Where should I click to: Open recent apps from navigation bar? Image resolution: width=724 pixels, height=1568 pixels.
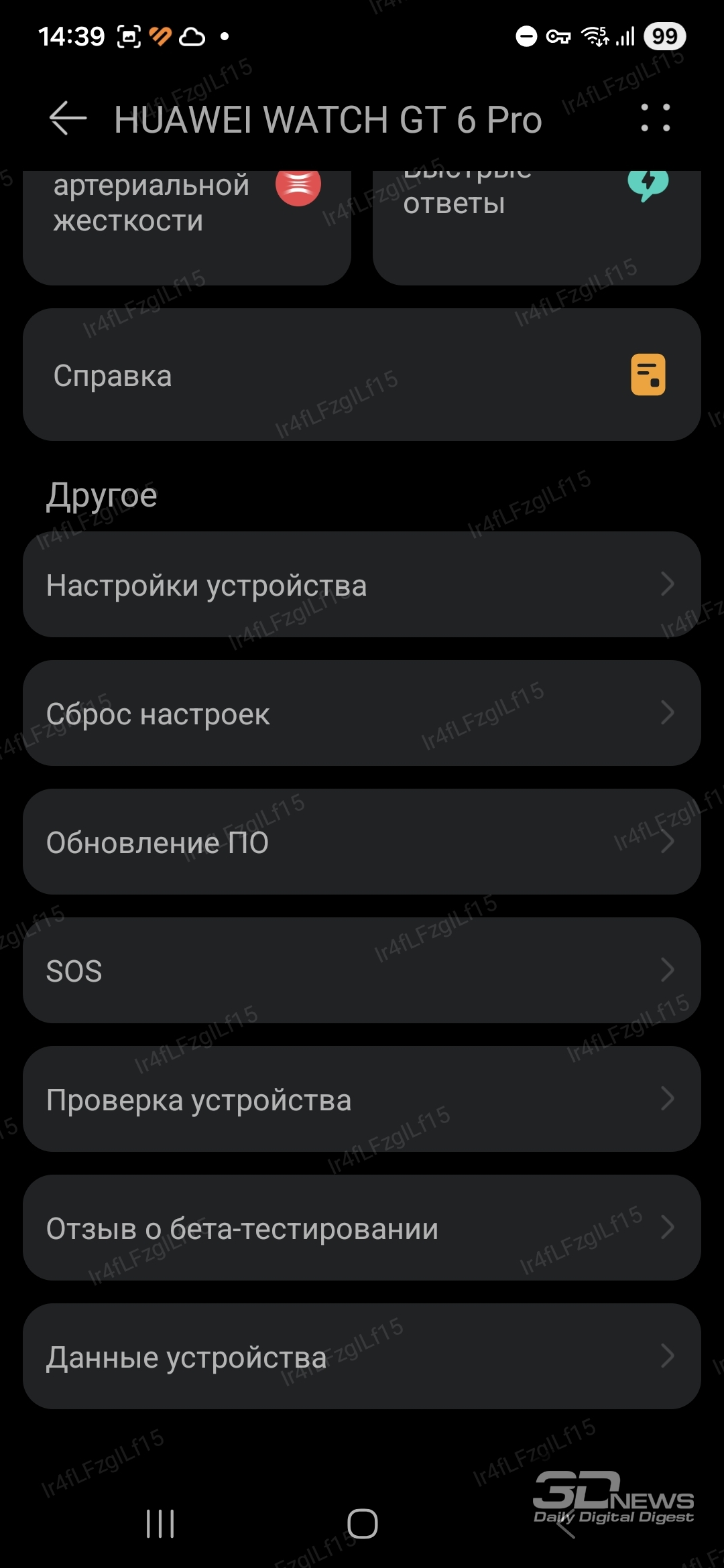pyautogui.click(x=160, y=1524)
